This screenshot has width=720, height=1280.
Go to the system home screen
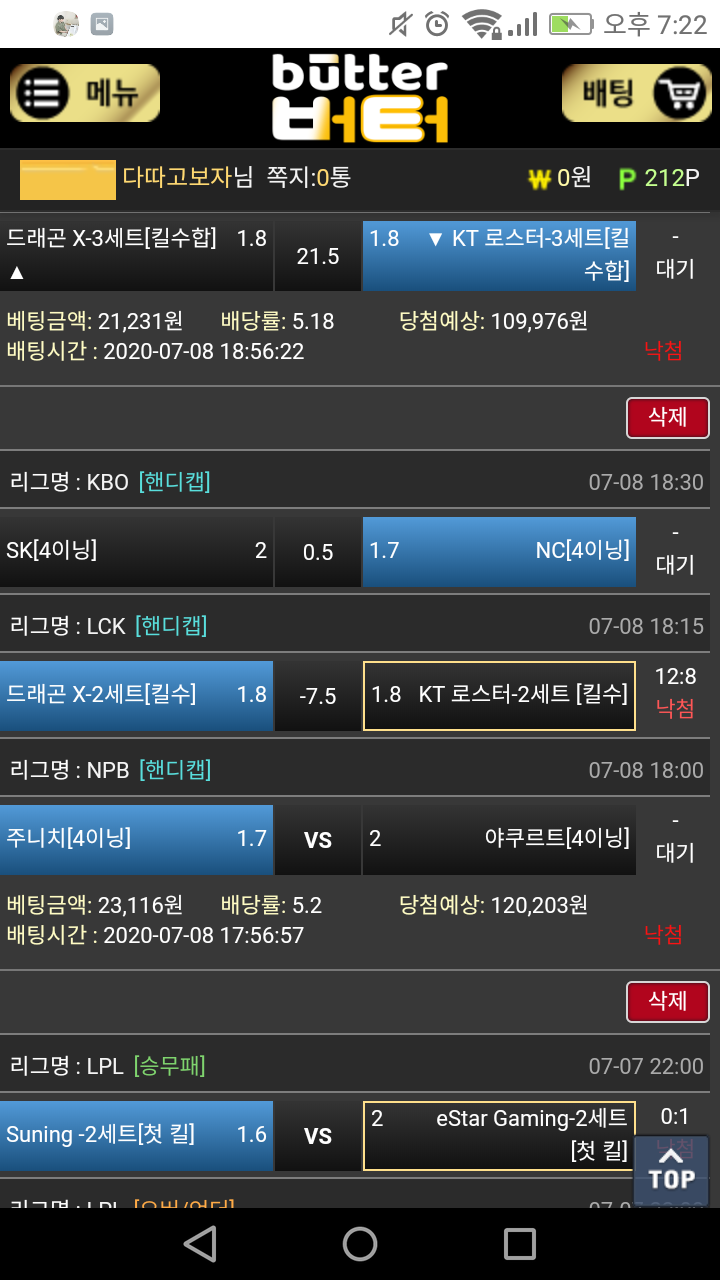[360, 1243]
